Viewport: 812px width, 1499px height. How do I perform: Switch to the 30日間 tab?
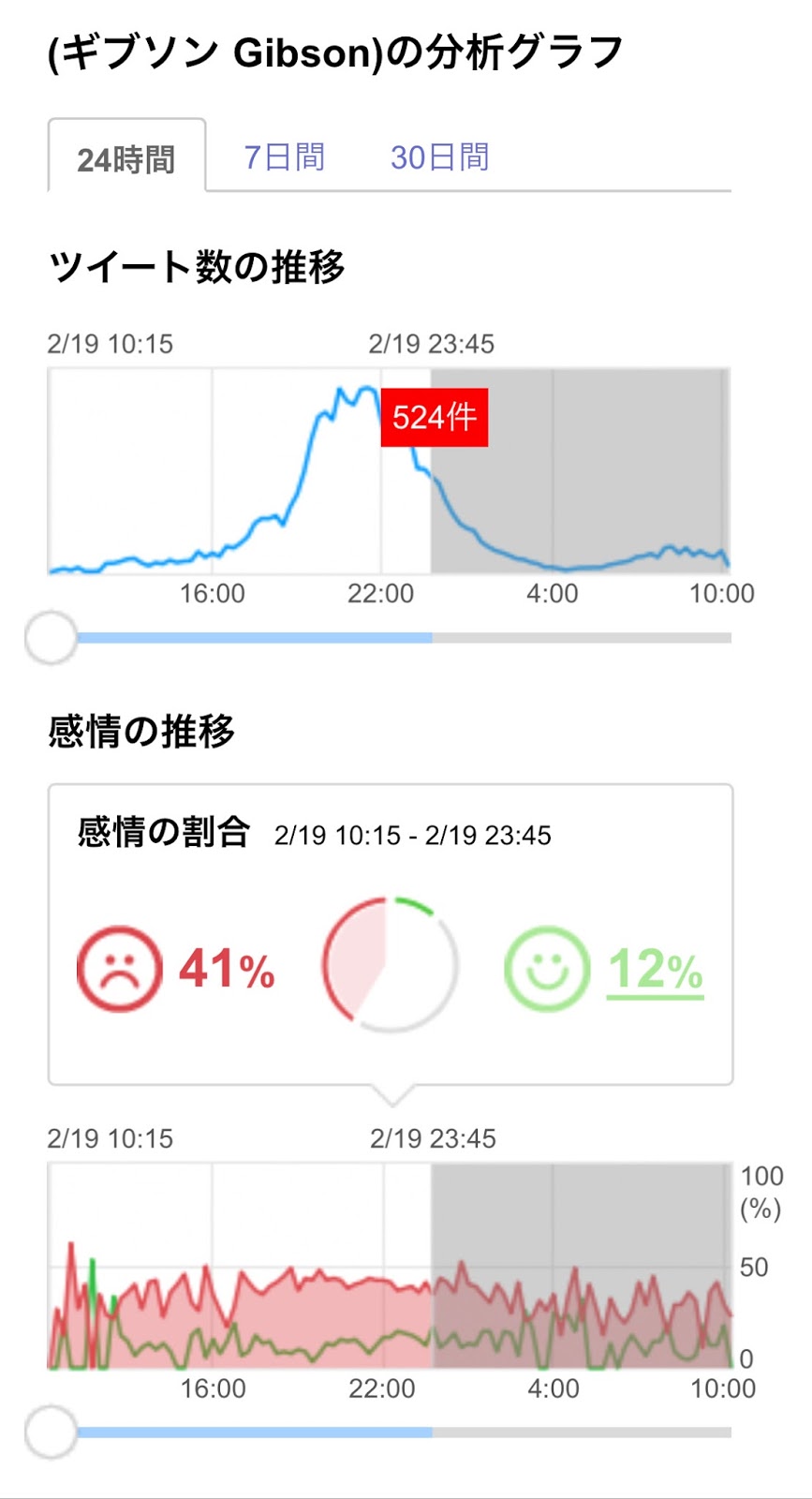439,157
